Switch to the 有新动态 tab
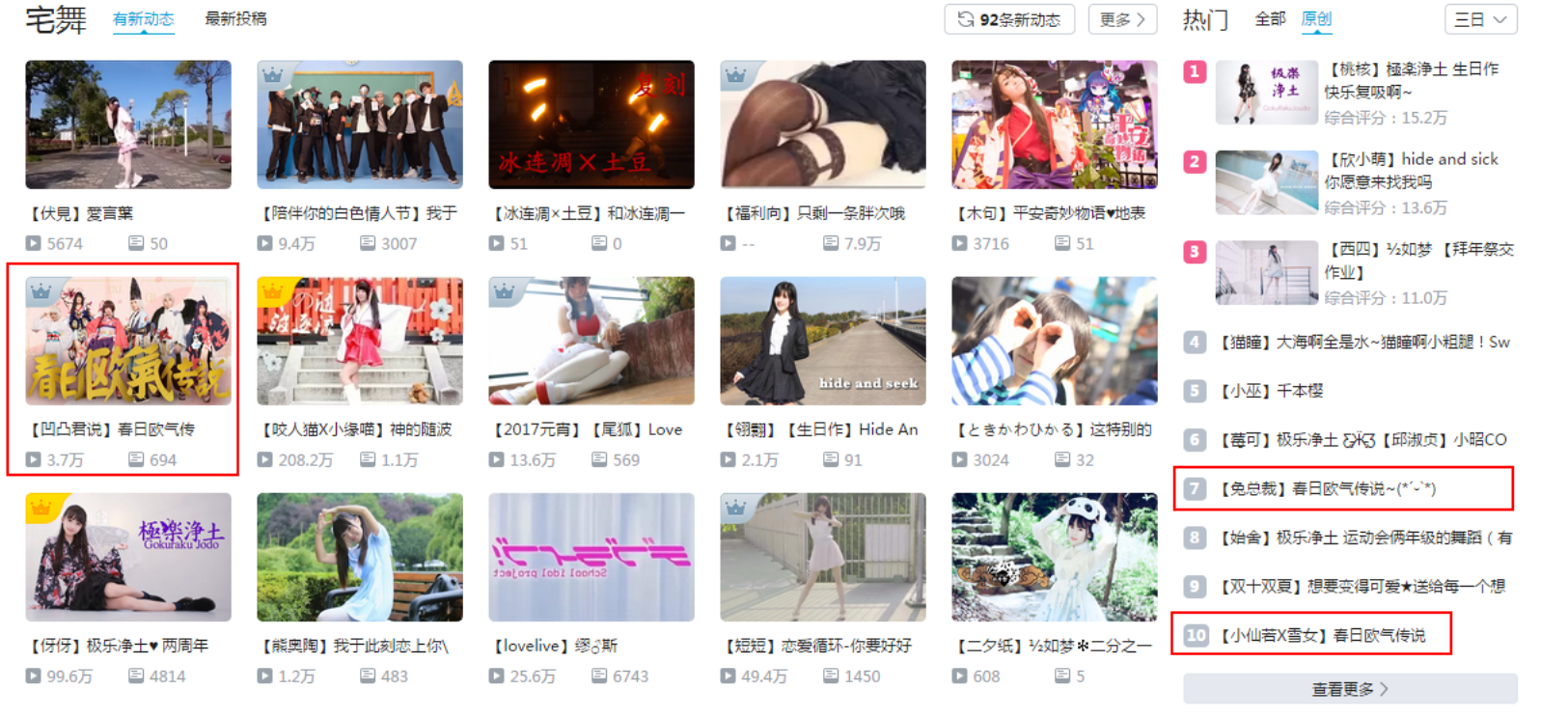Image resolution: width=1568 pixels, height=718 pixels. (x=143, y=19)
